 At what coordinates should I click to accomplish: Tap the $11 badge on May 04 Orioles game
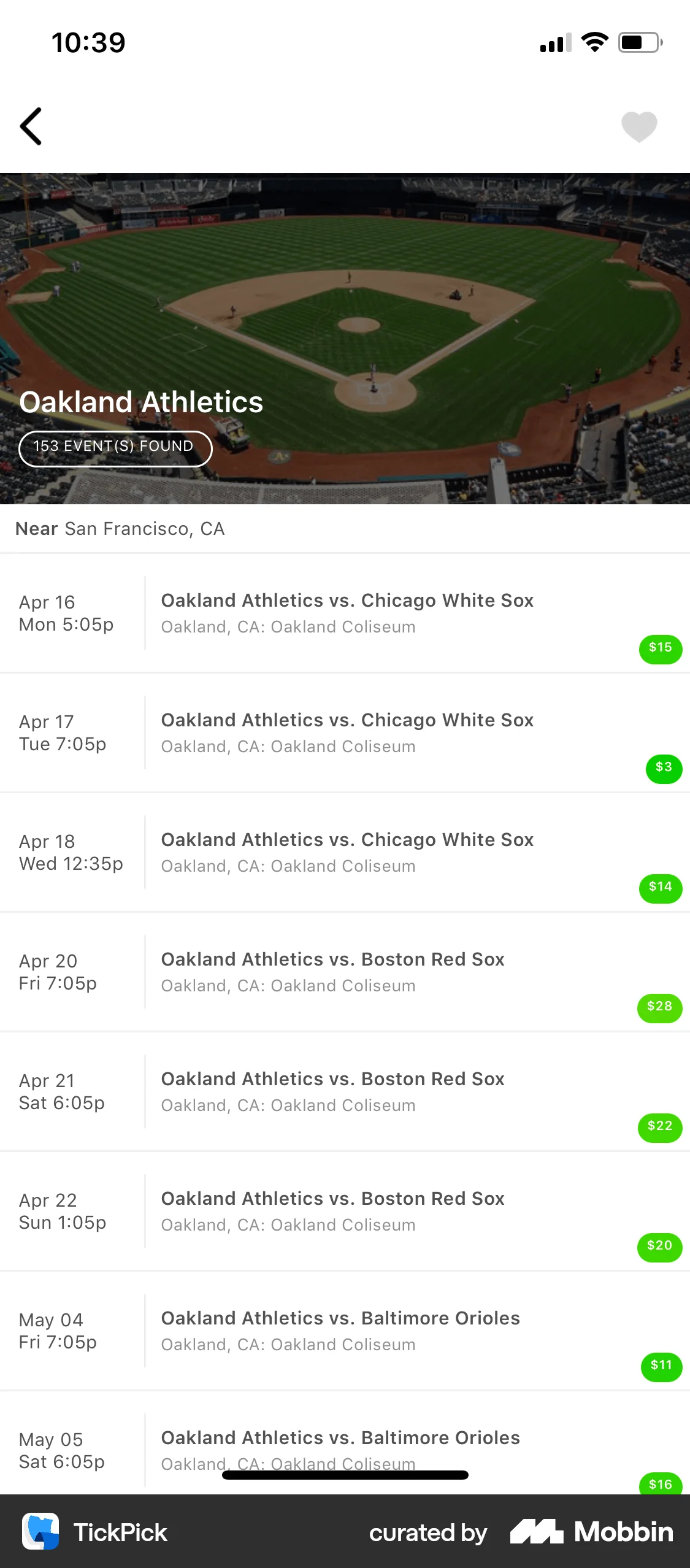click(661, 1367)
